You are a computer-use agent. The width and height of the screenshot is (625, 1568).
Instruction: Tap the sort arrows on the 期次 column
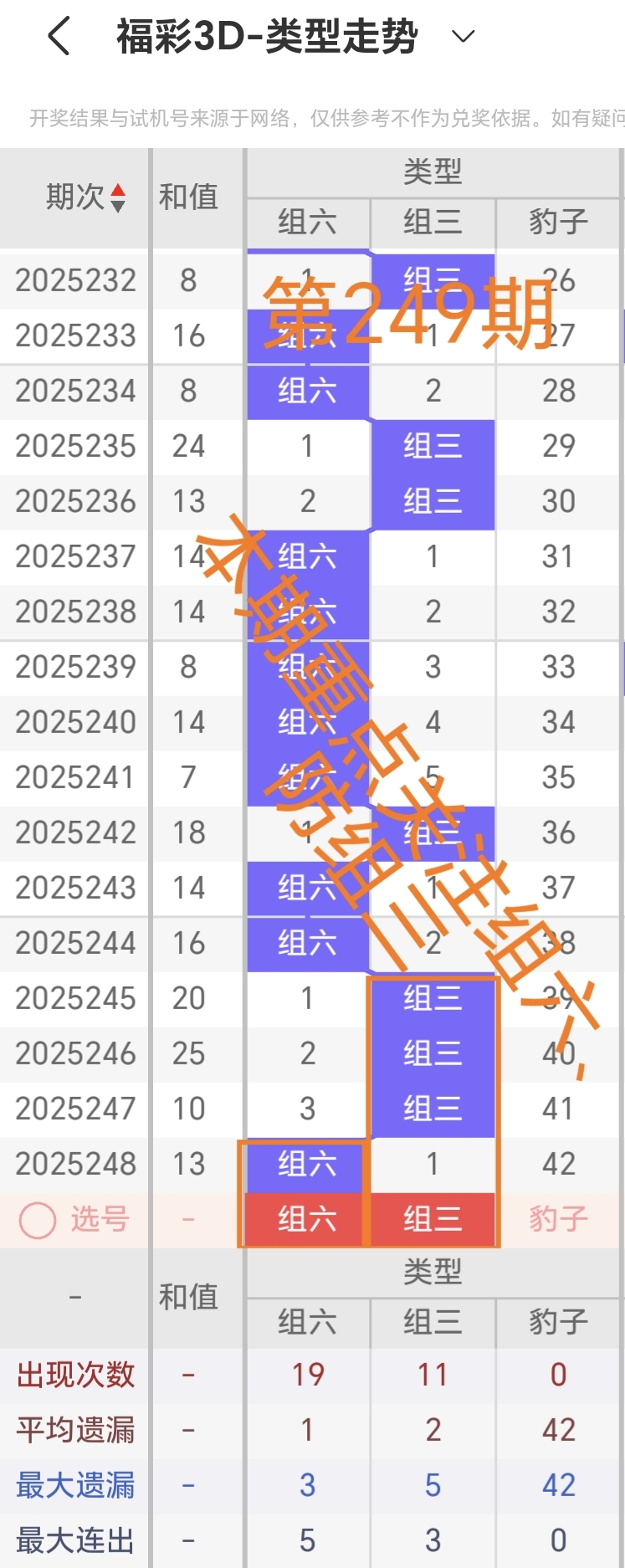tap(118, 198)
